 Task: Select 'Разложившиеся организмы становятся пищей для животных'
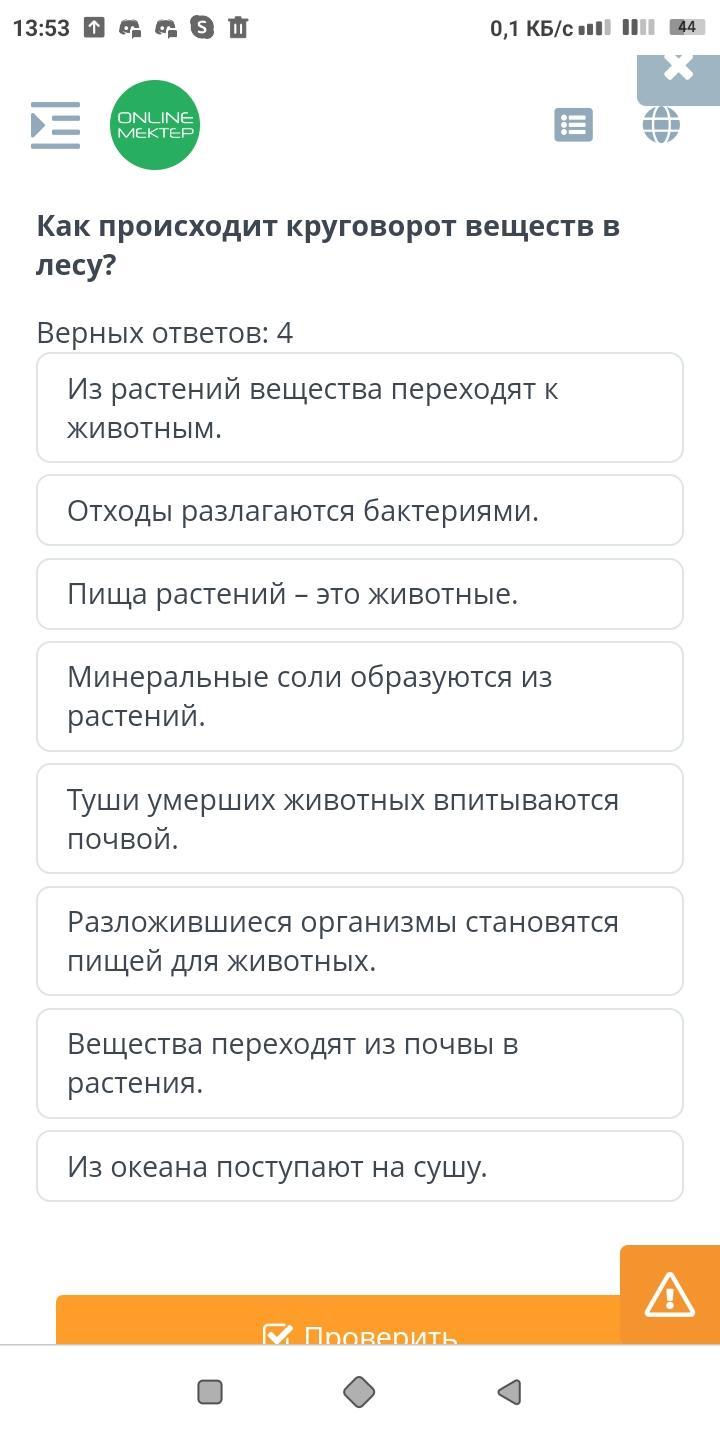[x=360, y=941]
